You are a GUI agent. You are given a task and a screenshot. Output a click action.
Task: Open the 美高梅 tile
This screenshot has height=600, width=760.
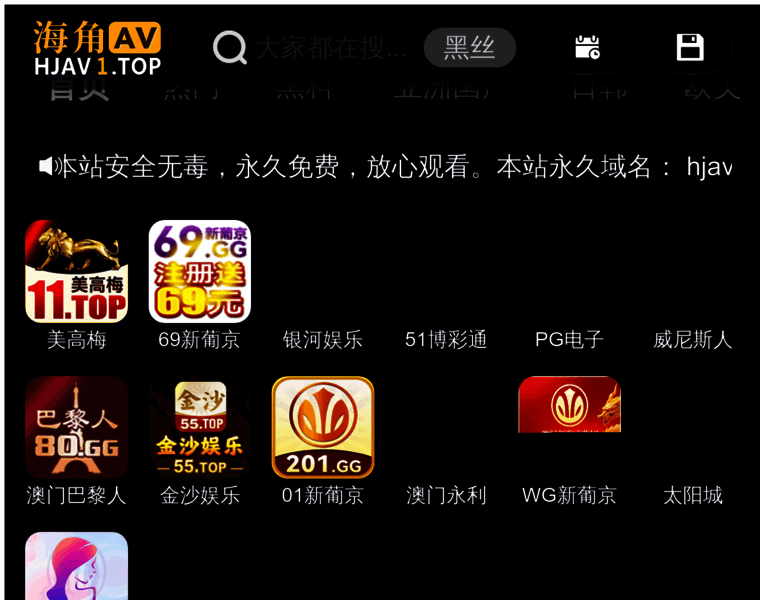(x=76, y=272)
